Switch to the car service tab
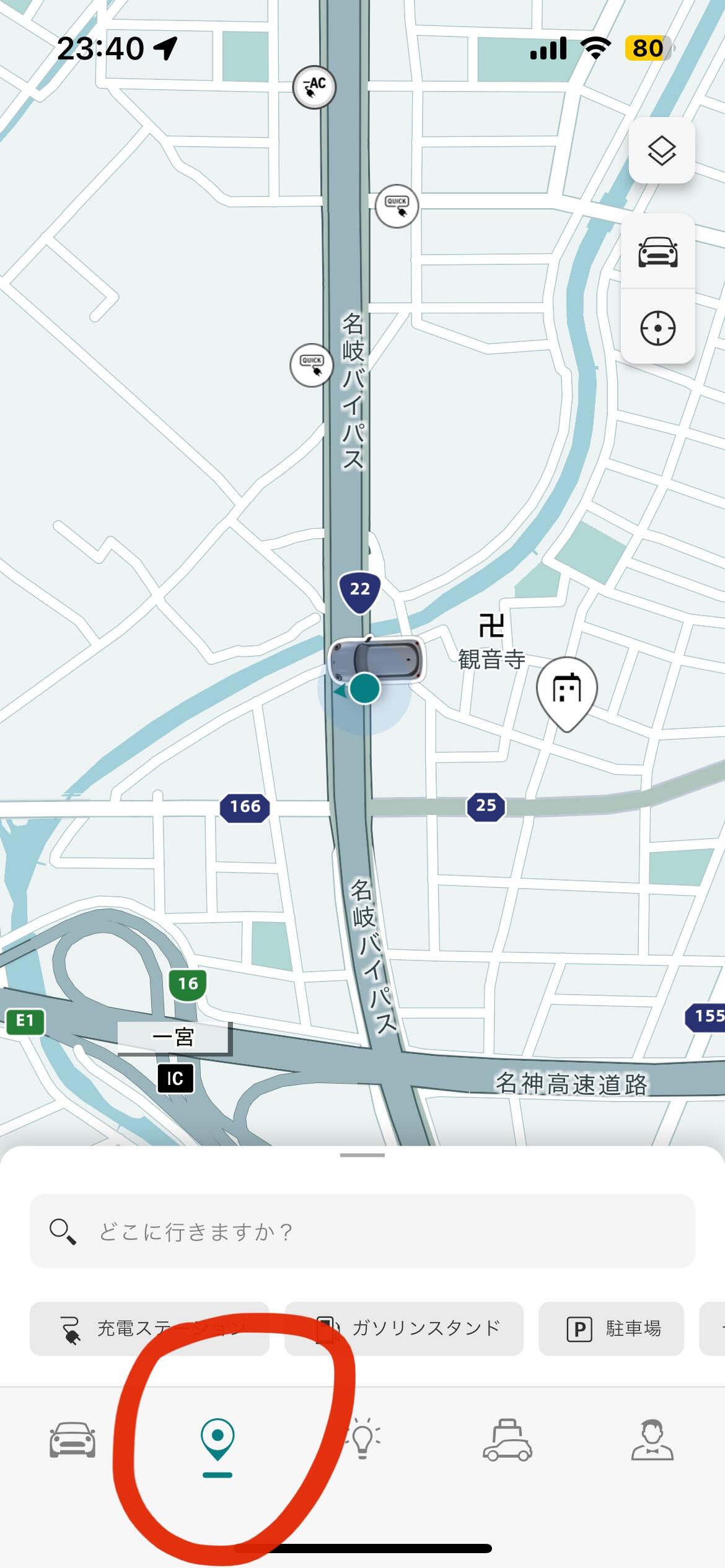 507,1440
